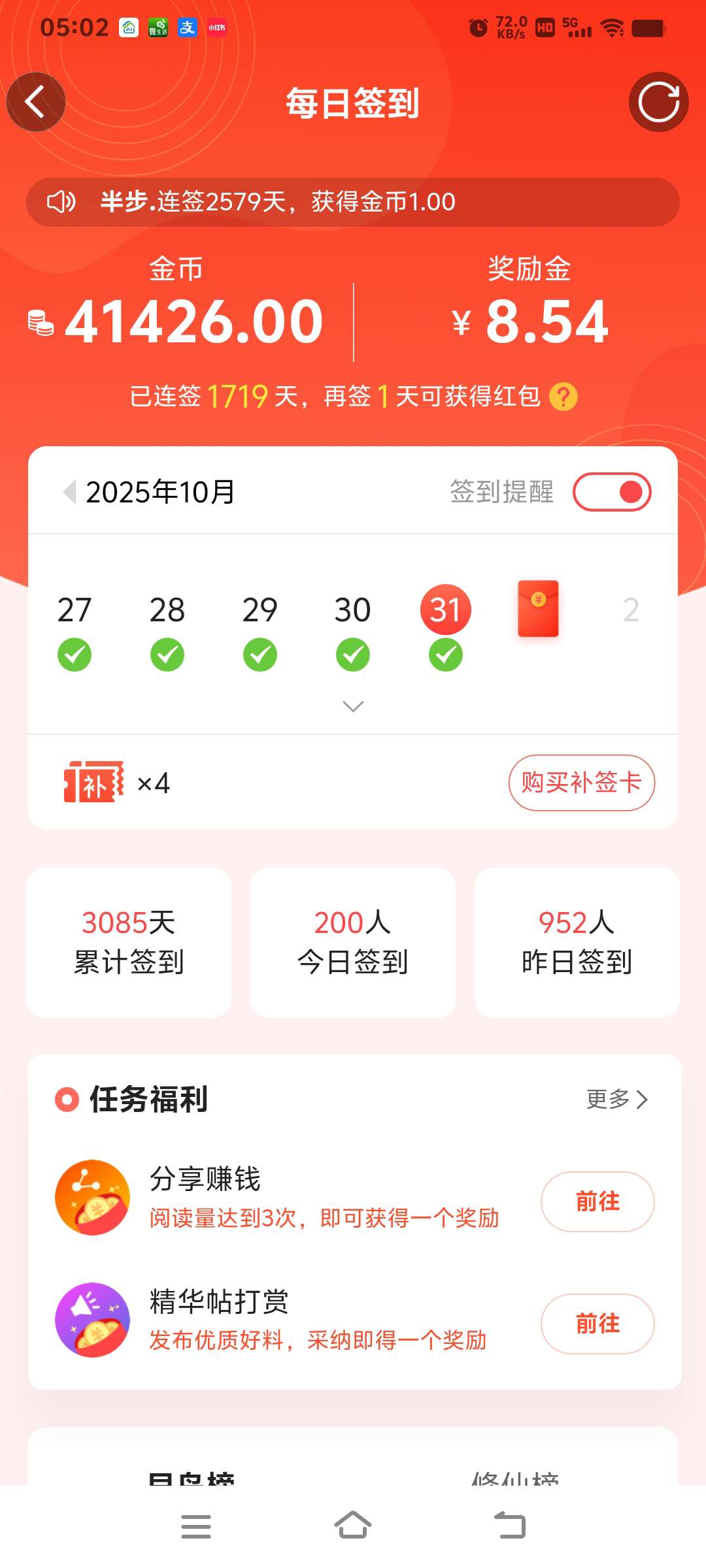The width and height of the screenshot is (706, 1568).
Task: Tap 前往 for the 分享赚钱 task
Action: click(x=597, y=1201)
